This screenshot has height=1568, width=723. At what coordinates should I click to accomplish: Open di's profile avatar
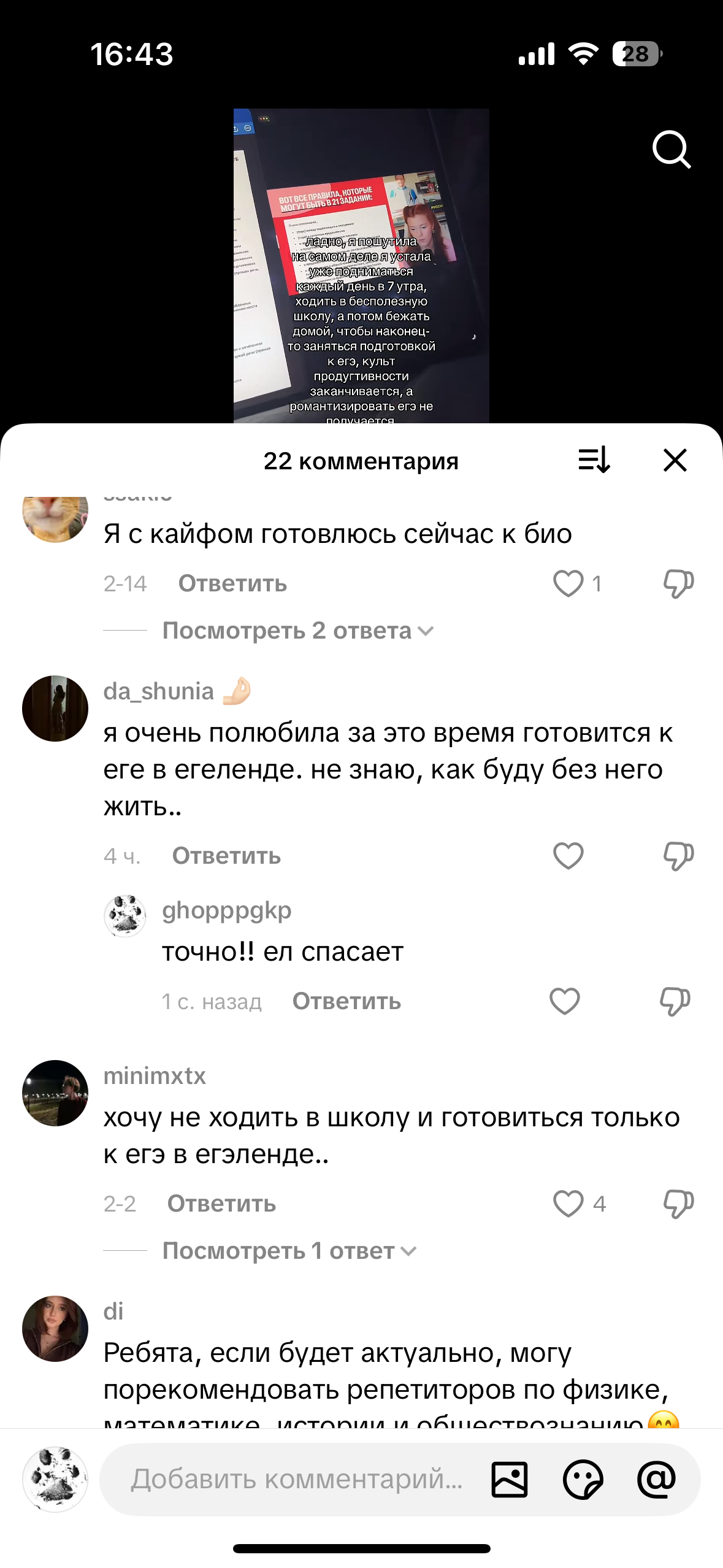click(x=55, y=1328)
